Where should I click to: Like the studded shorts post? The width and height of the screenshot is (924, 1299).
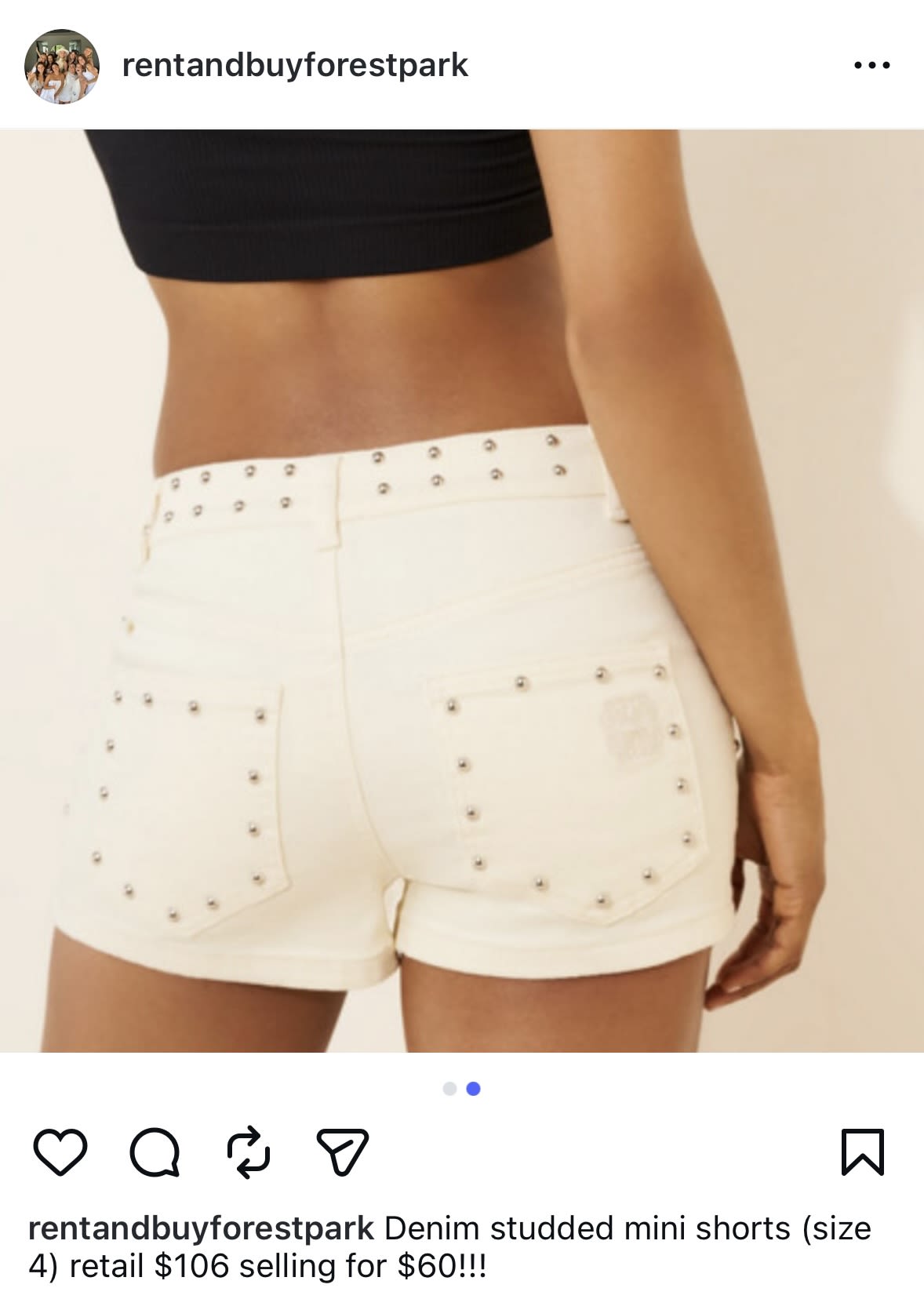(x=60, y=1152)
